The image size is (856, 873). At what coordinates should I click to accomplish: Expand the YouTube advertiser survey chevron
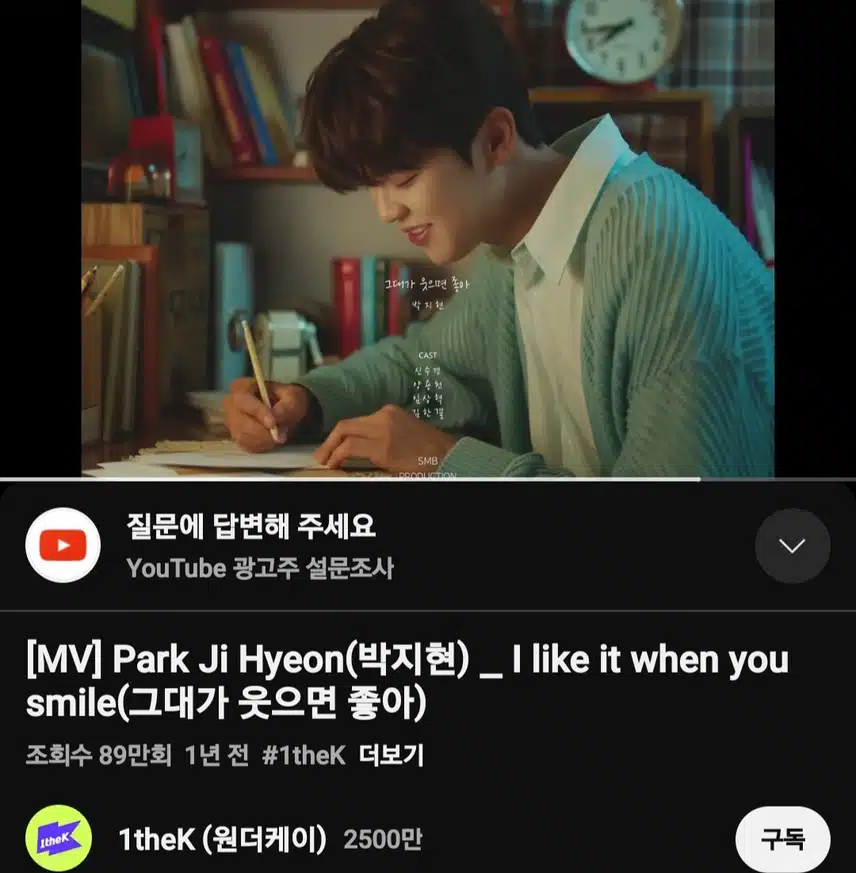pyautogui.click(x=792, y=546)
